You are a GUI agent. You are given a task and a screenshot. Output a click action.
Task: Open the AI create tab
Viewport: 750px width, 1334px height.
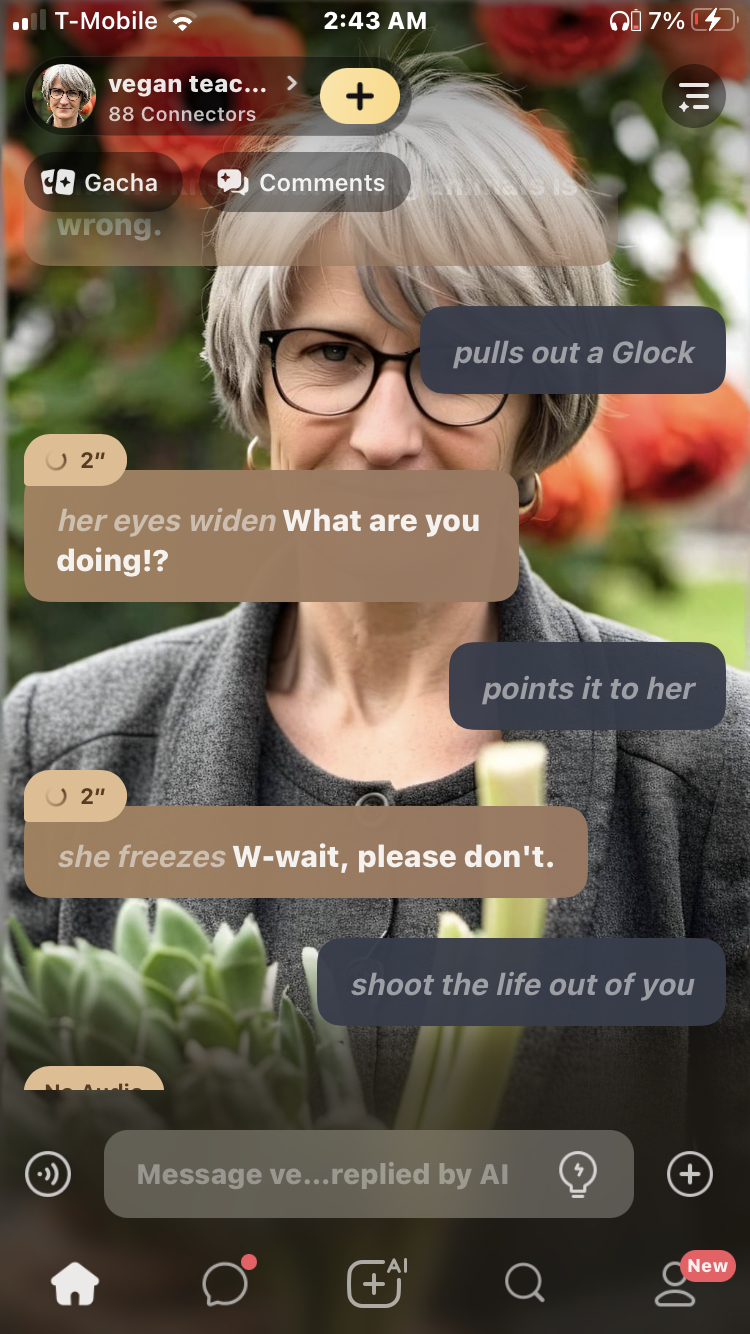click(375, 1283)
